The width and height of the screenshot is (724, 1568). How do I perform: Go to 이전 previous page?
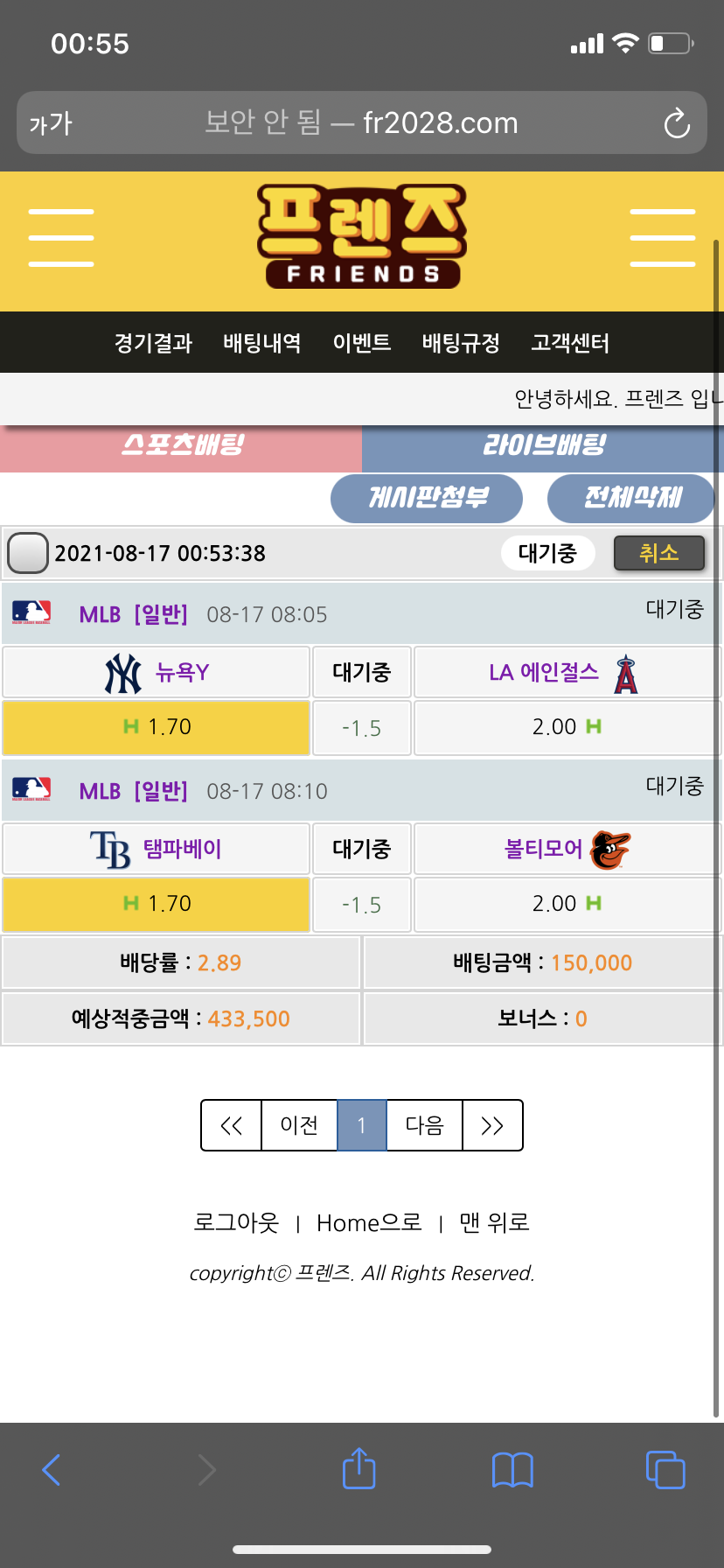[299, 1125]
